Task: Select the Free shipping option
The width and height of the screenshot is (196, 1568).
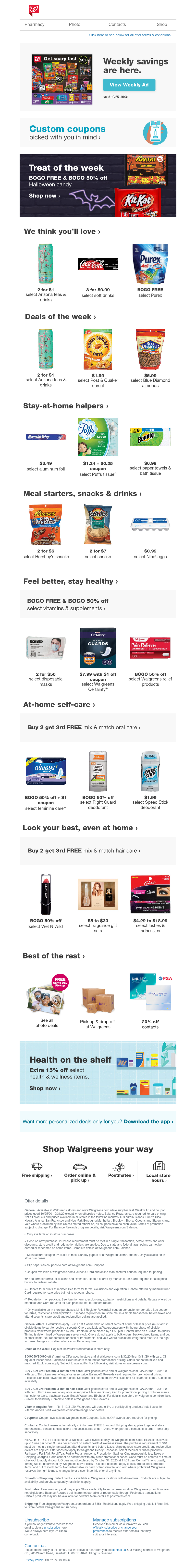Action: tap(37, 1174)
